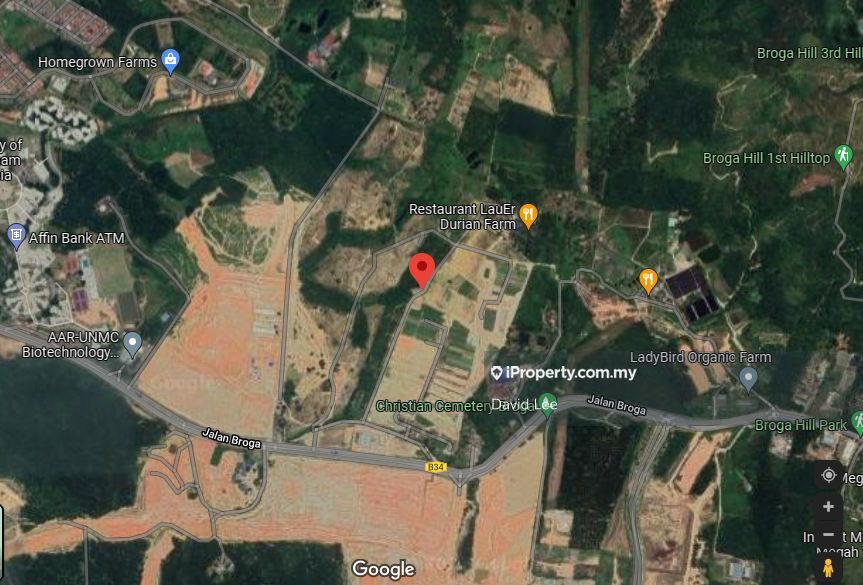View AAR-UNMC Biotechnology place marker
The width and height of the screenshot is (863, 585).
point(132,345)
